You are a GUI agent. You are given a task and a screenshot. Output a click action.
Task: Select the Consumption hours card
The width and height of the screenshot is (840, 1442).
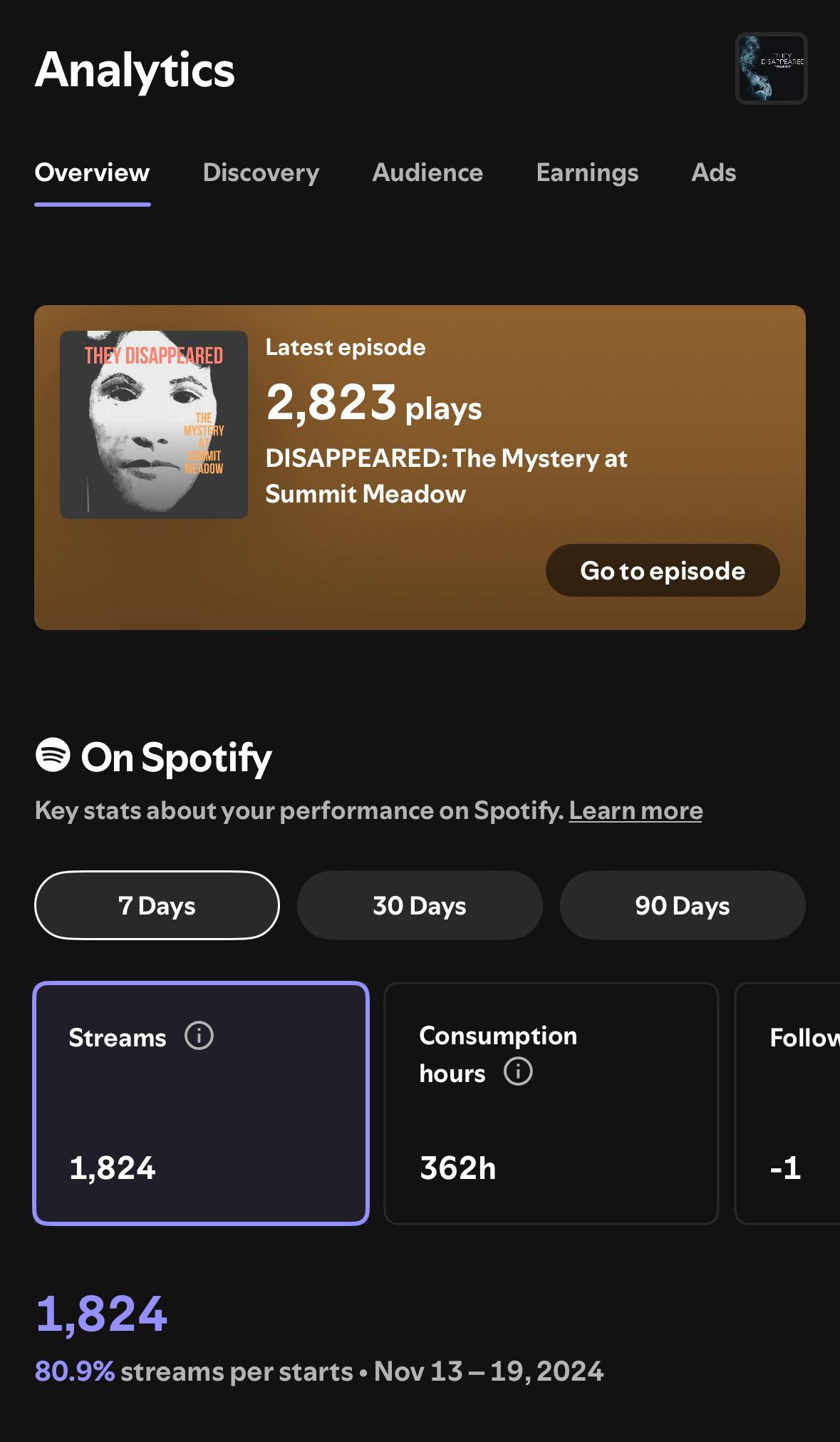551,1103
